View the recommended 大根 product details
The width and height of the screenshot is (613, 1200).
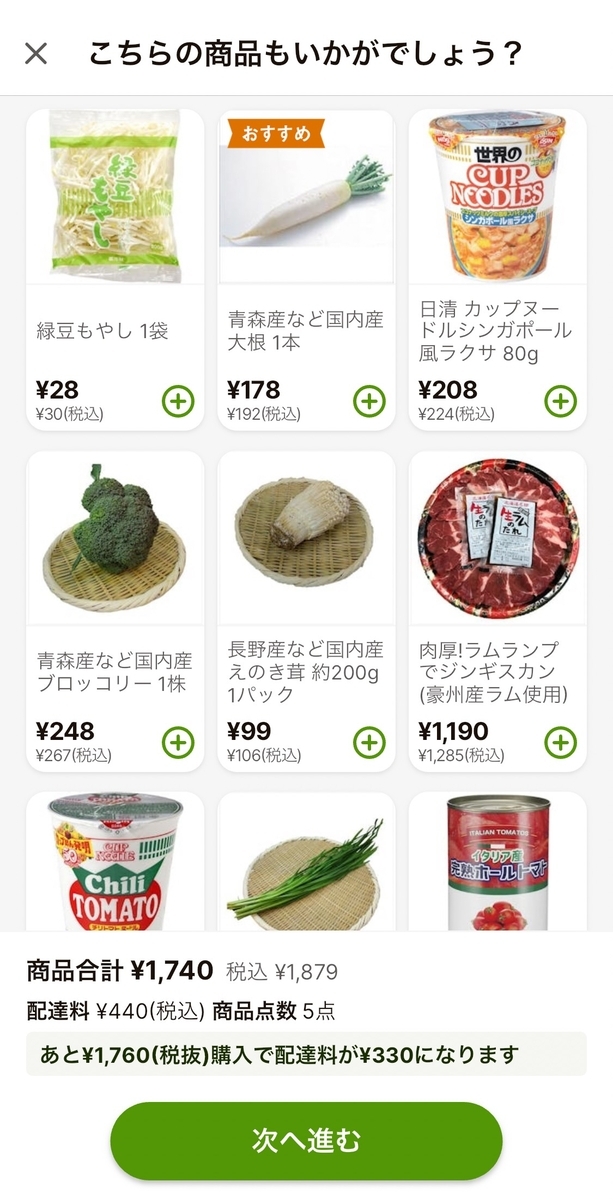306,200
